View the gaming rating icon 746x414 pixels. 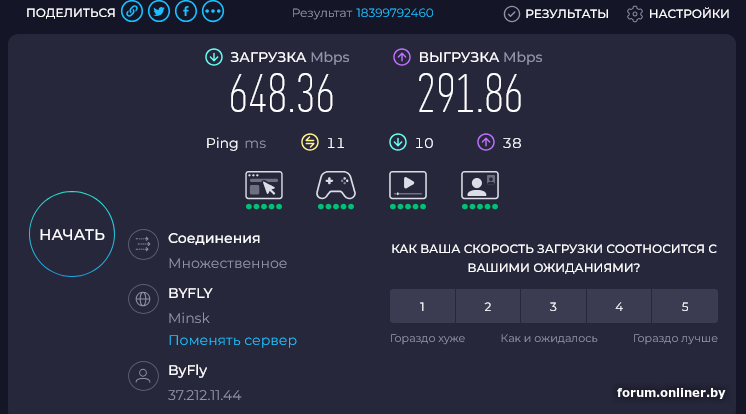pyautogui.click(x=336, y=185)
